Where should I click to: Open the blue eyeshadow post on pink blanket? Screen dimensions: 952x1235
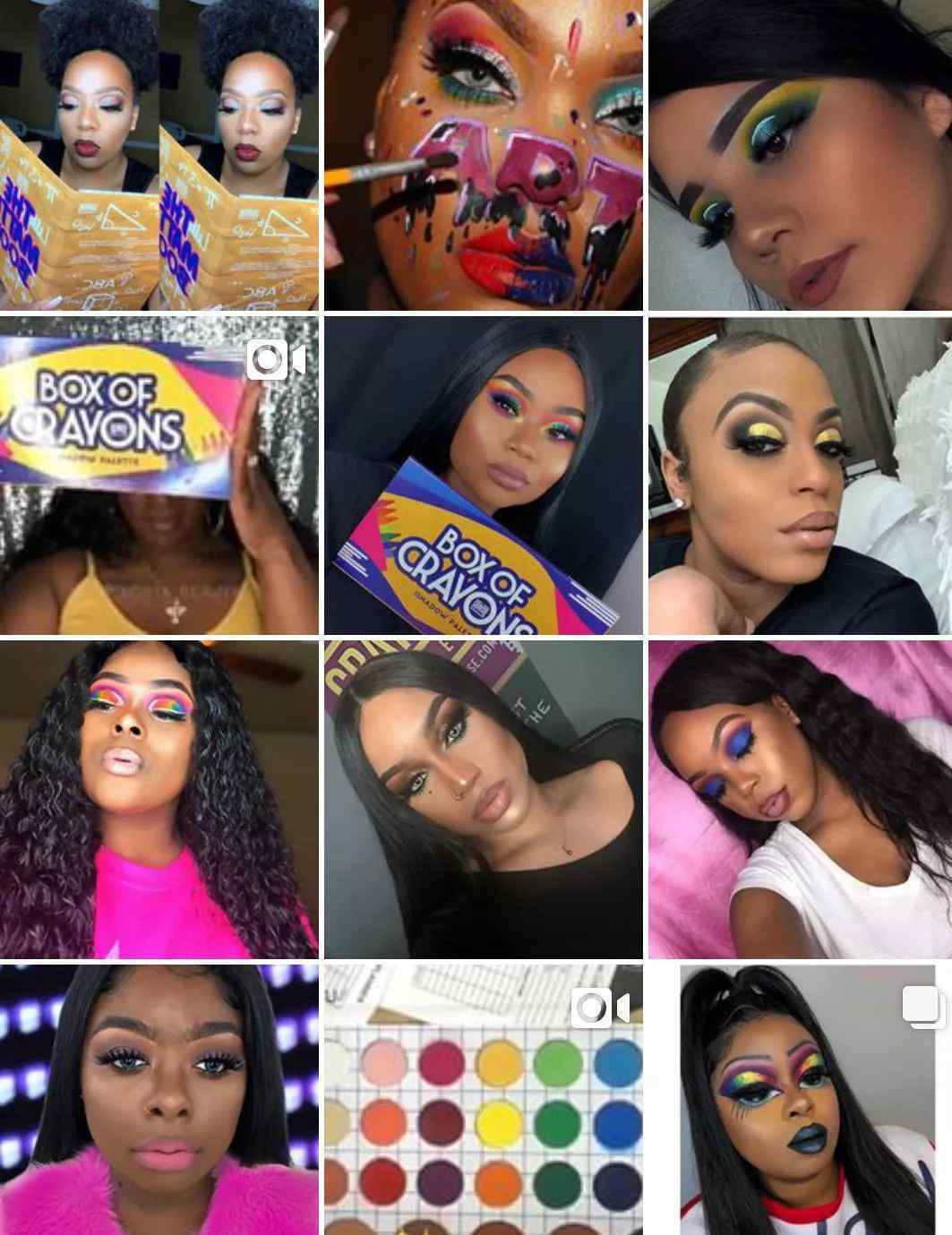click(800, 799)
